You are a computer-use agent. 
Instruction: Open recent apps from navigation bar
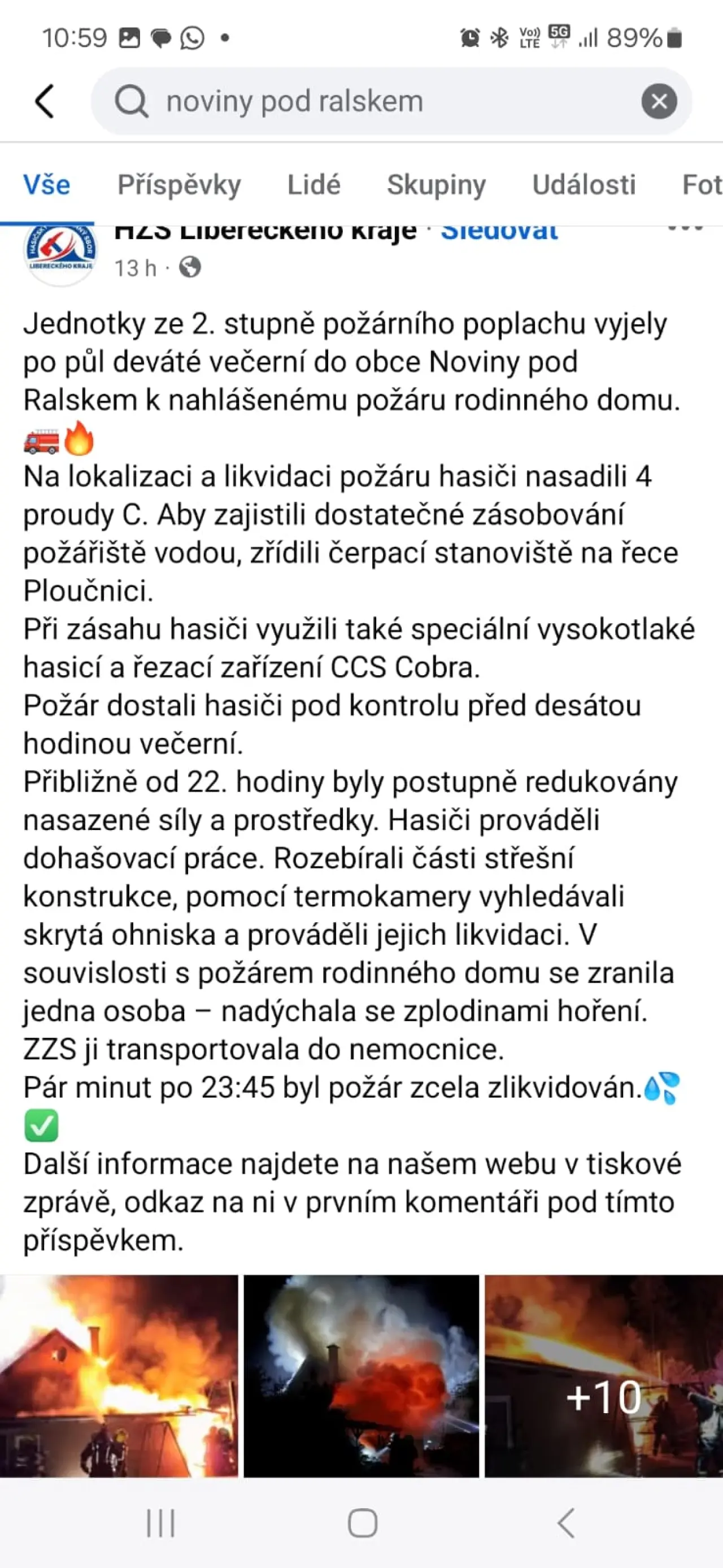tap(160, 1523)
